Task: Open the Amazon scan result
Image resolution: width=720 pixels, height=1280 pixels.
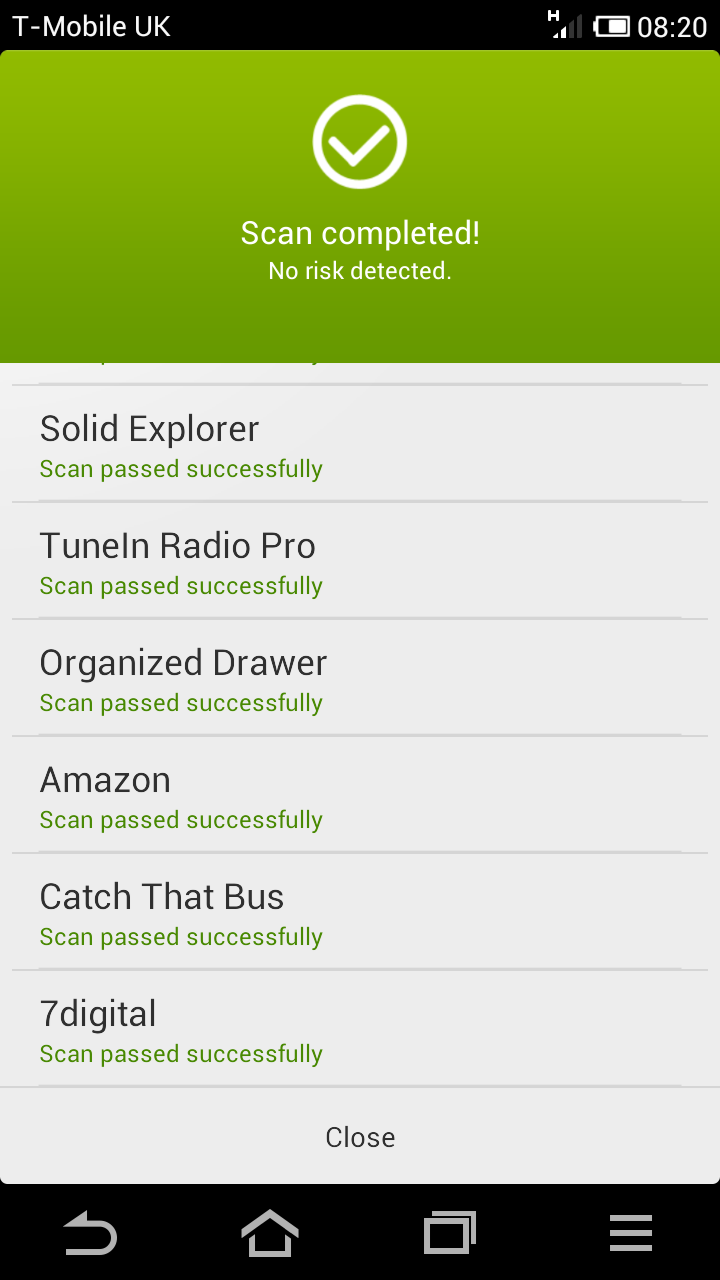Action: coord(360,795)
